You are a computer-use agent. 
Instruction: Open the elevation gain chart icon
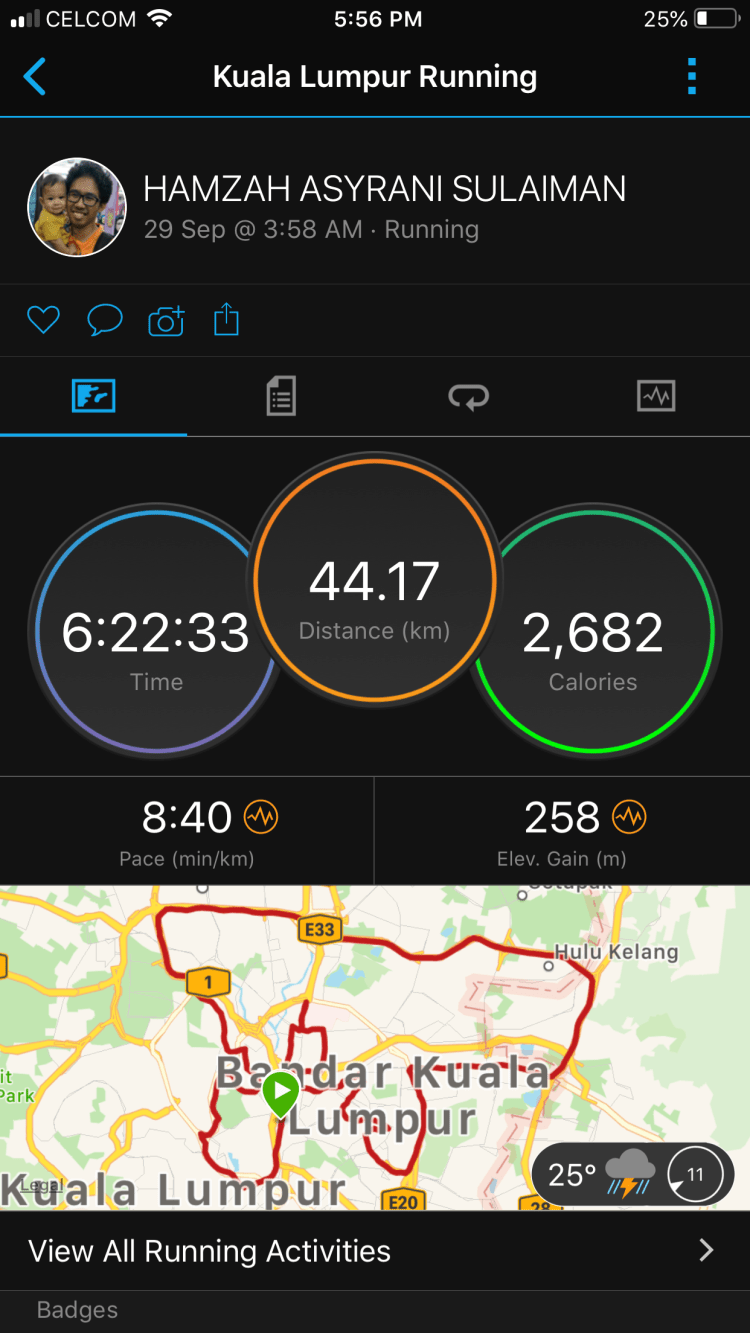coord(630,818)
